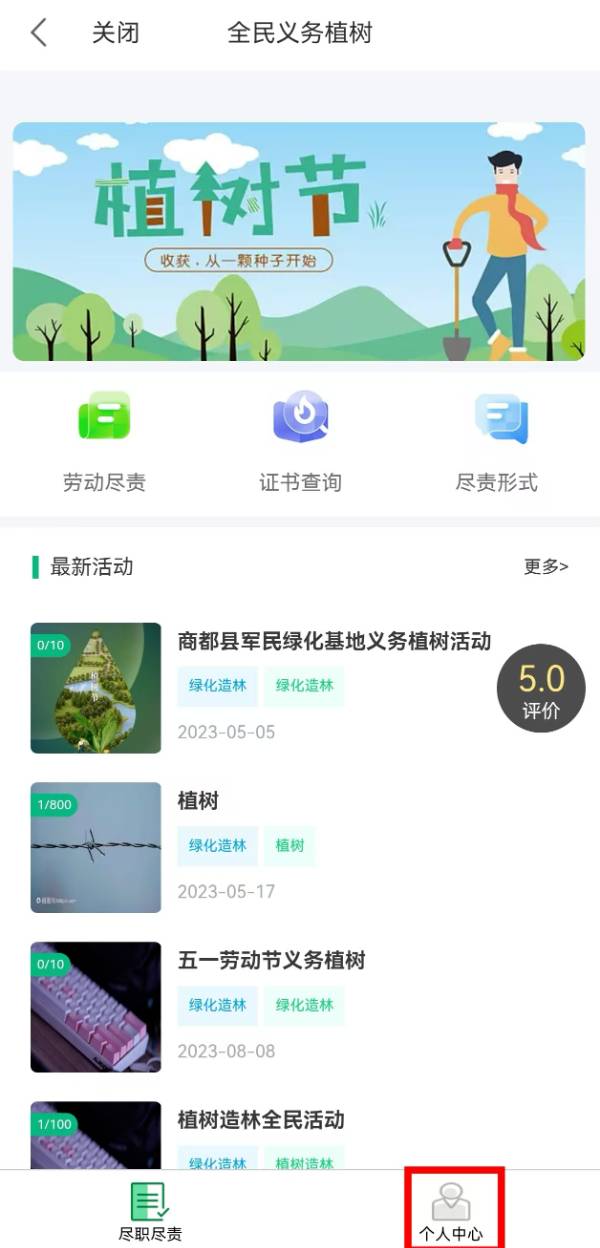Image resolution: width=600 pixels, height=1248 pixels.
Task: View more activities via 更多>
Action: tap(546, 567)
